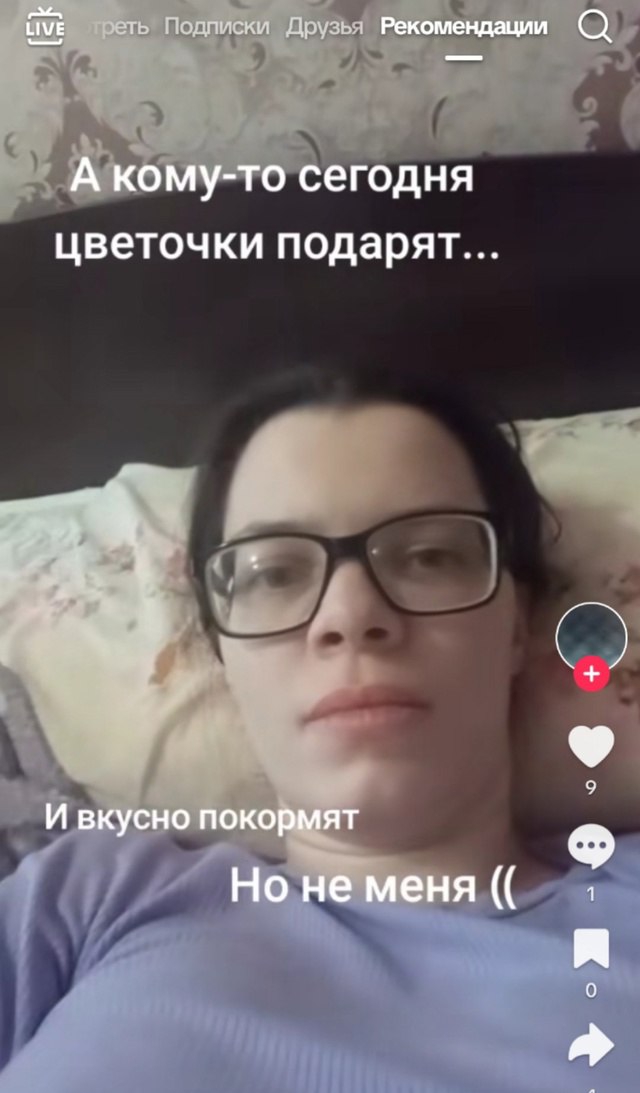The image size is (640, 1093).
Task: Switch to the Друзья tab
Action: (x=324, y=27)
